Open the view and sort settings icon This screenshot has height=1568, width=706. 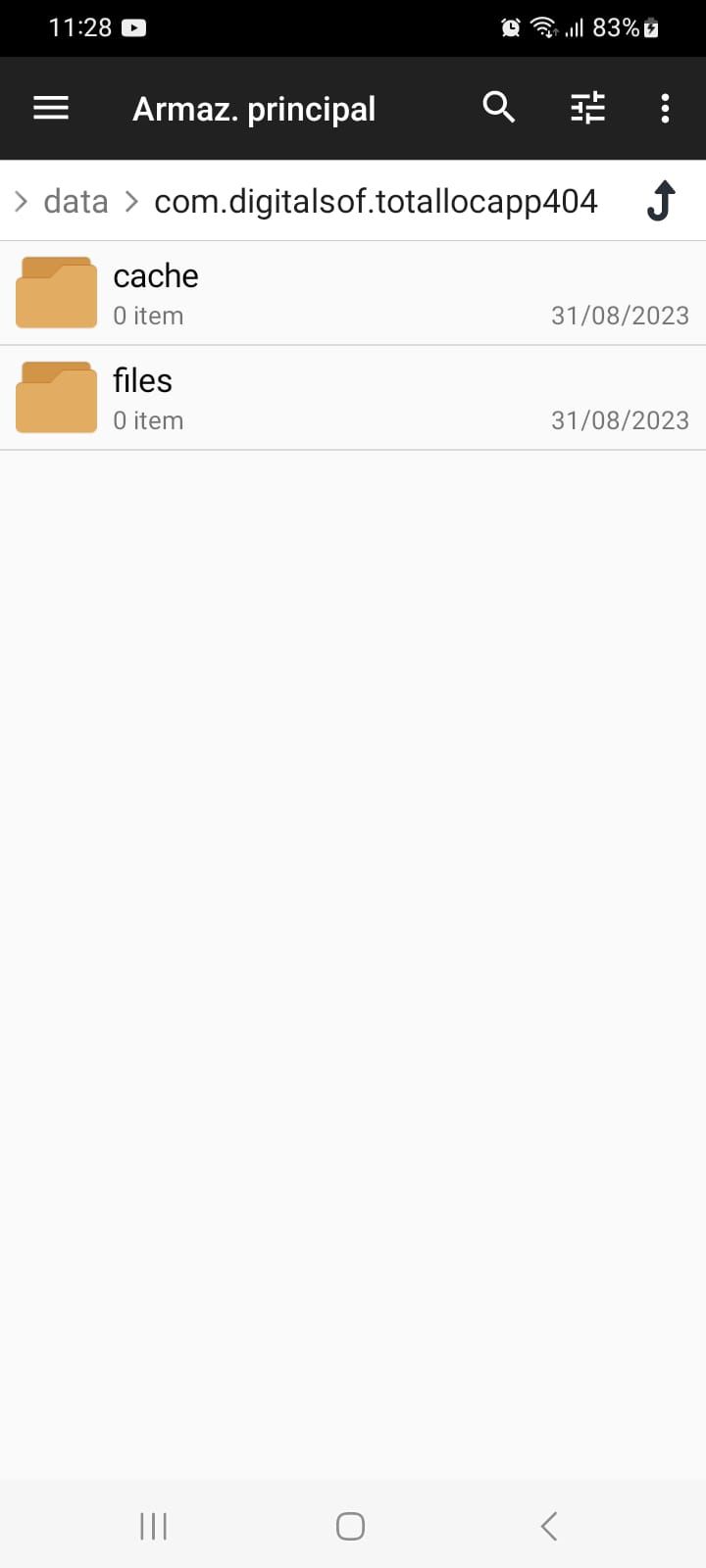587,108
